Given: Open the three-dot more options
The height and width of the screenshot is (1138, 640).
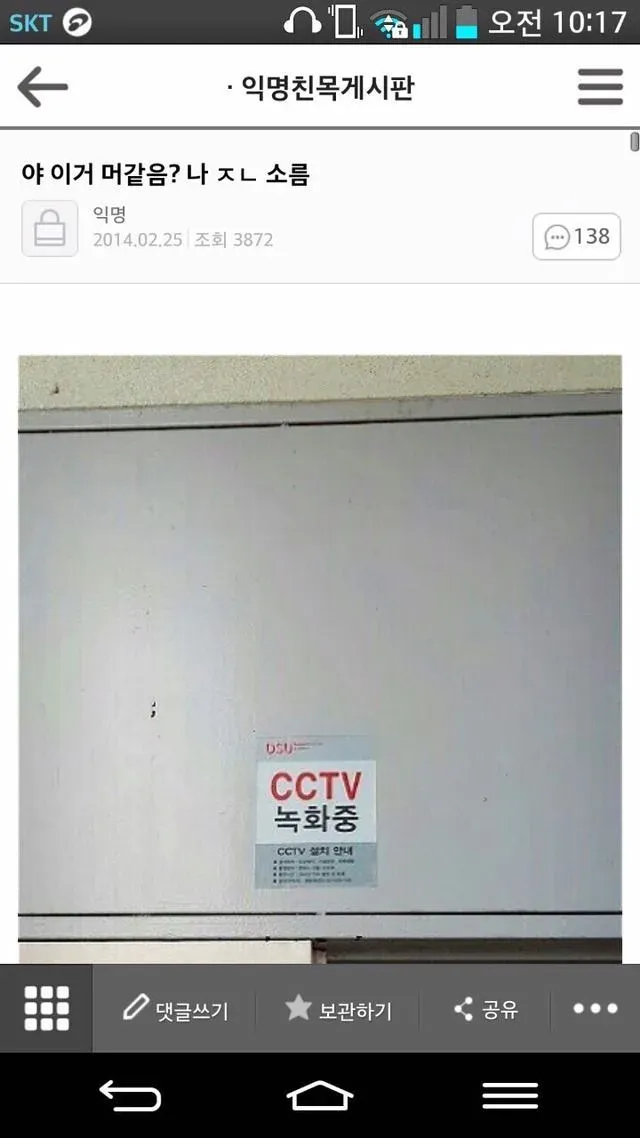Looking at the screenshot, I should 595,1009.
